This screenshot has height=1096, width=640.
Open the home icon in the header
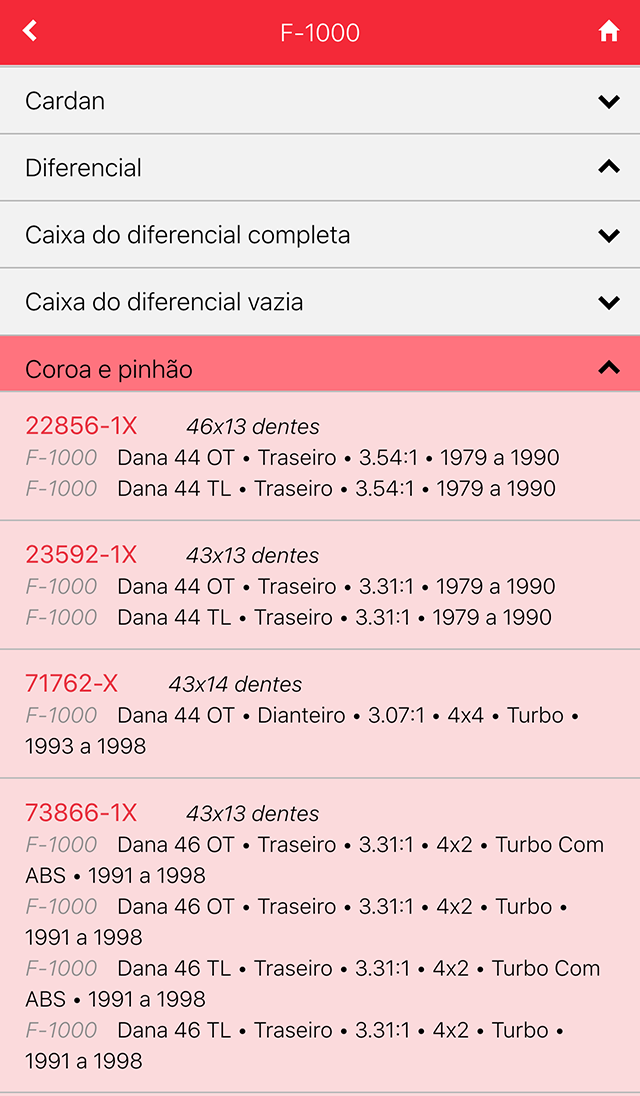tap(609, 31)
